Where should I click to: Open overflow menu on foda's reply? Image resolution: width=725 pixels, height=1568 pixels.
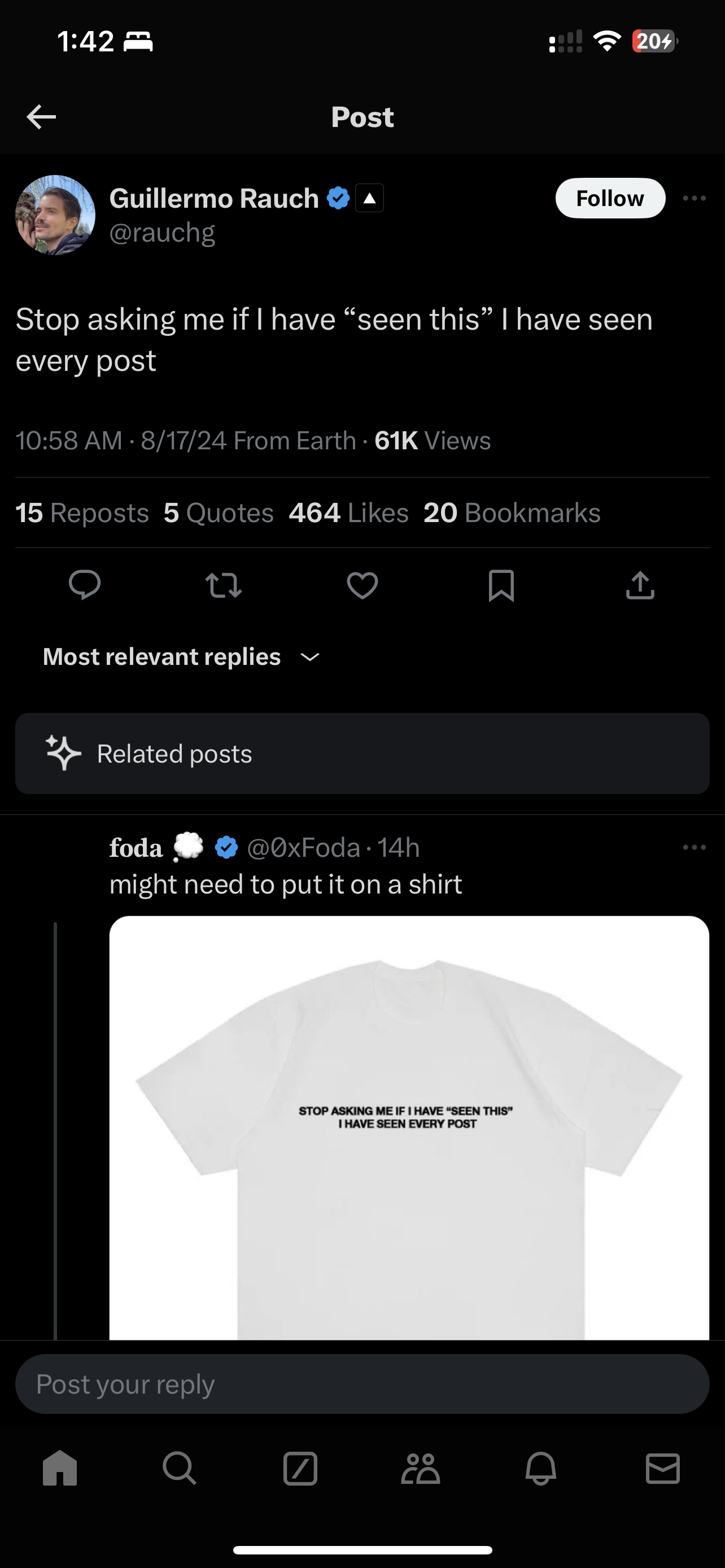pos(694,847)
